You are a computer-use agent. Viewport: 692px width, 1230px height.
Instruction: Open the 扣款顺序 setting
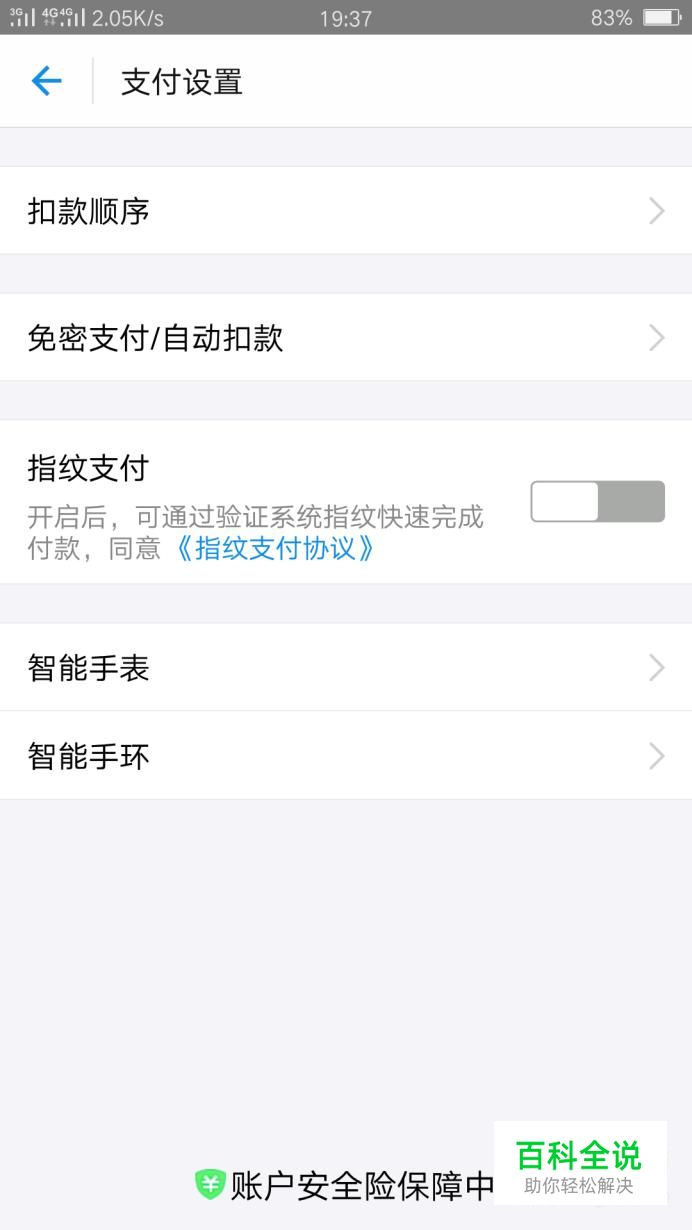click(x=346, y=211)
